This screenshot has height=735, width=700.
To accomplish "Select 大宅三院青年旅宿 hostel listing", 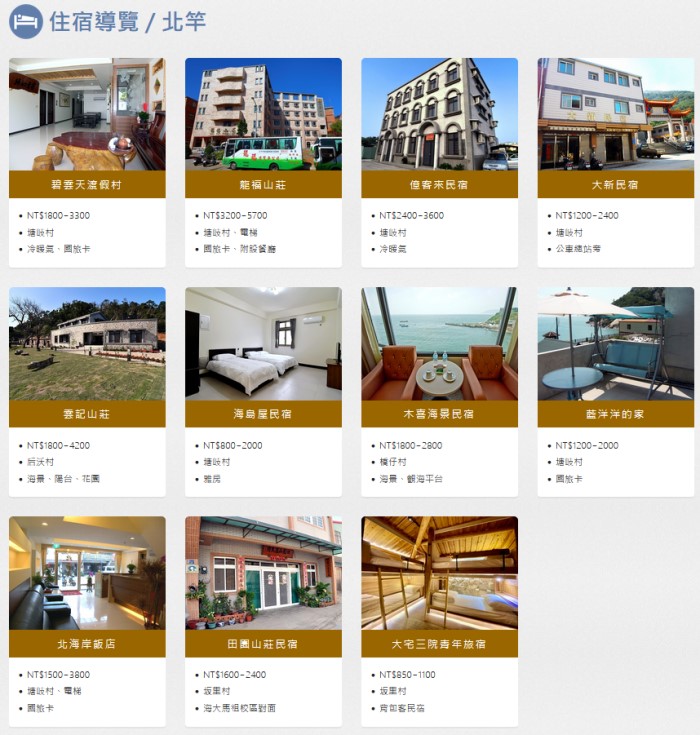I will click(439, 643).
